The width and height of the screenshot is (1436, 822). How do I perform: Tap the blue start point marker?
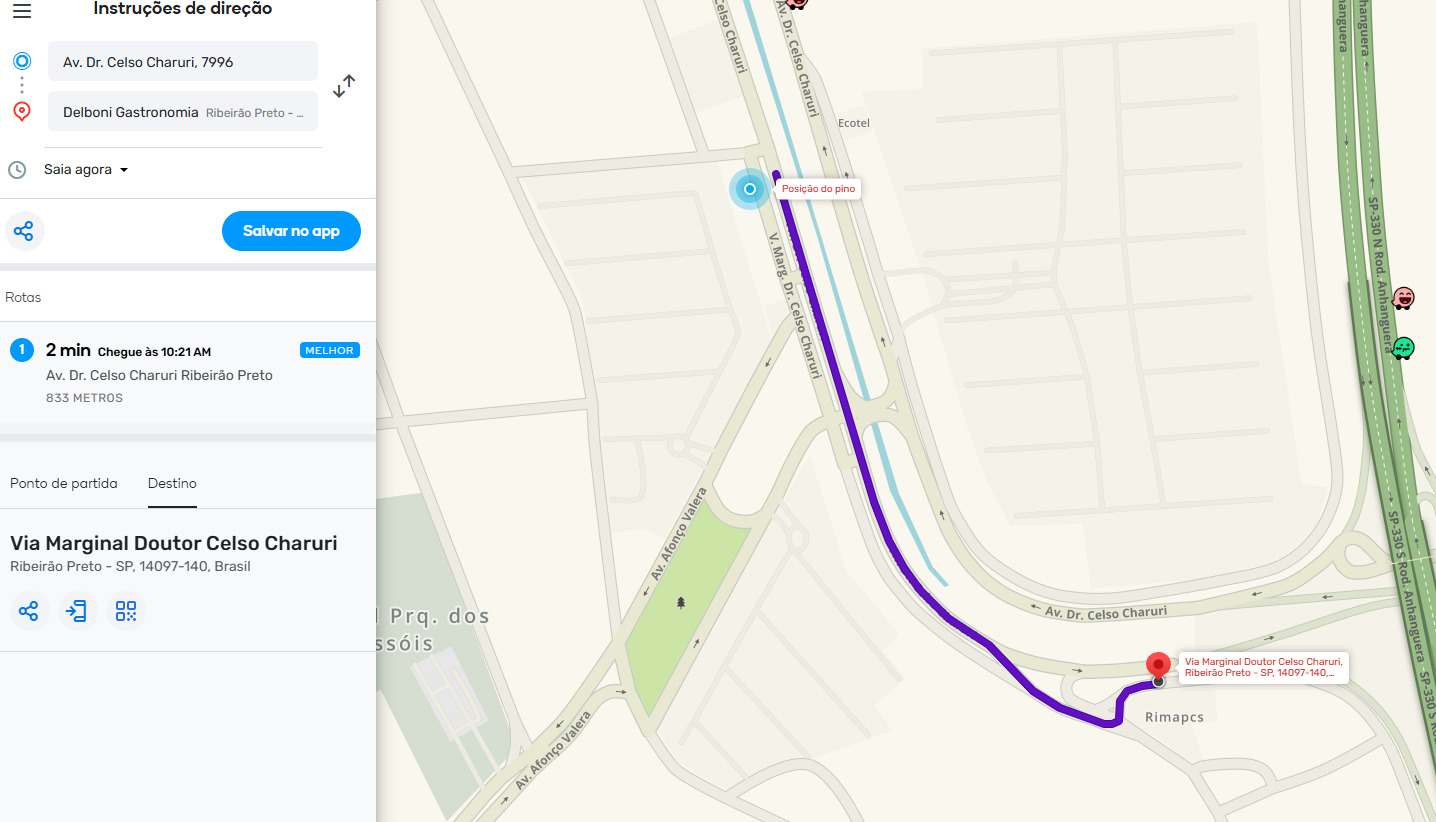point(749,189)
